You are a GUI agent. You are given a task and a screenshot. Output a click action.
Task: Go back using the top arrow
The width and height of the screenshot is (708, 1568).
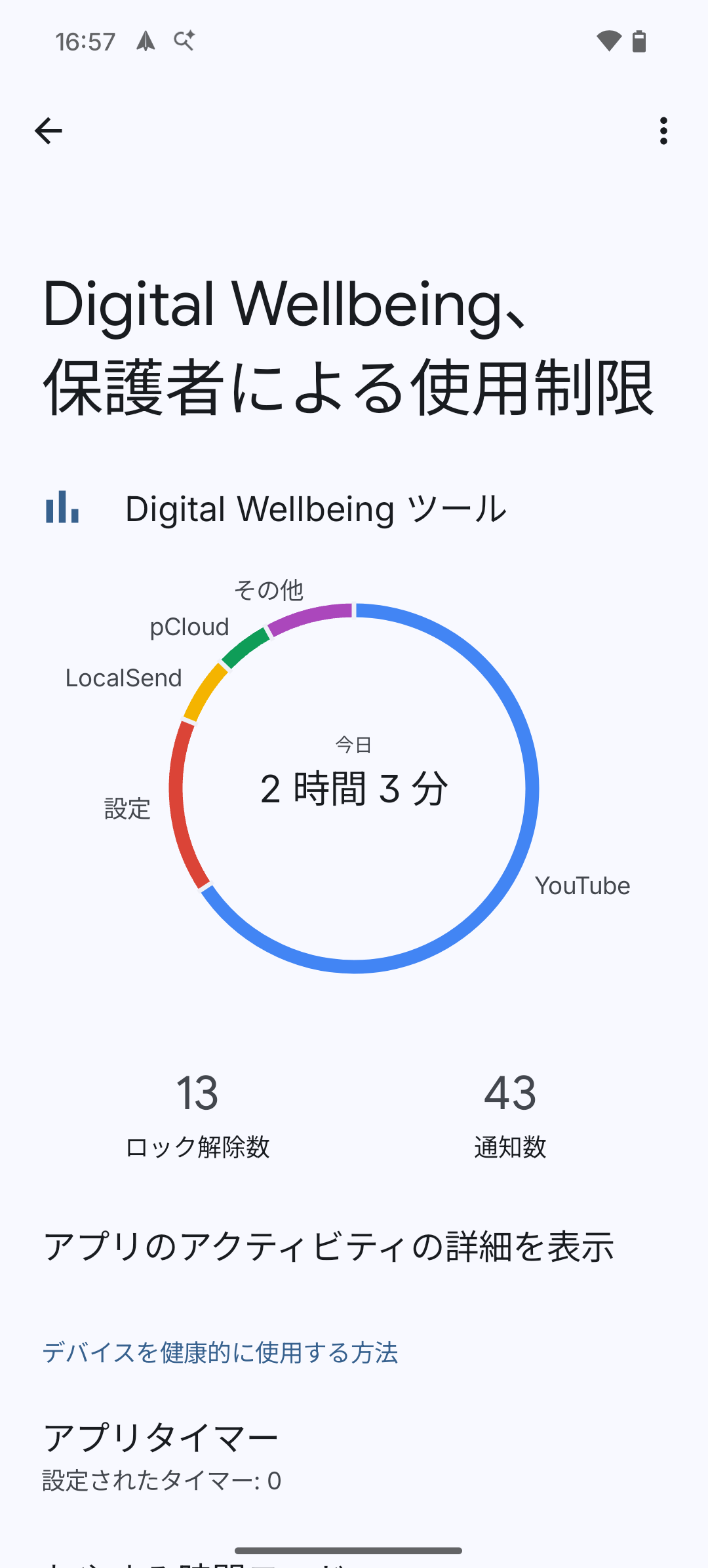(x=49, y=131)
